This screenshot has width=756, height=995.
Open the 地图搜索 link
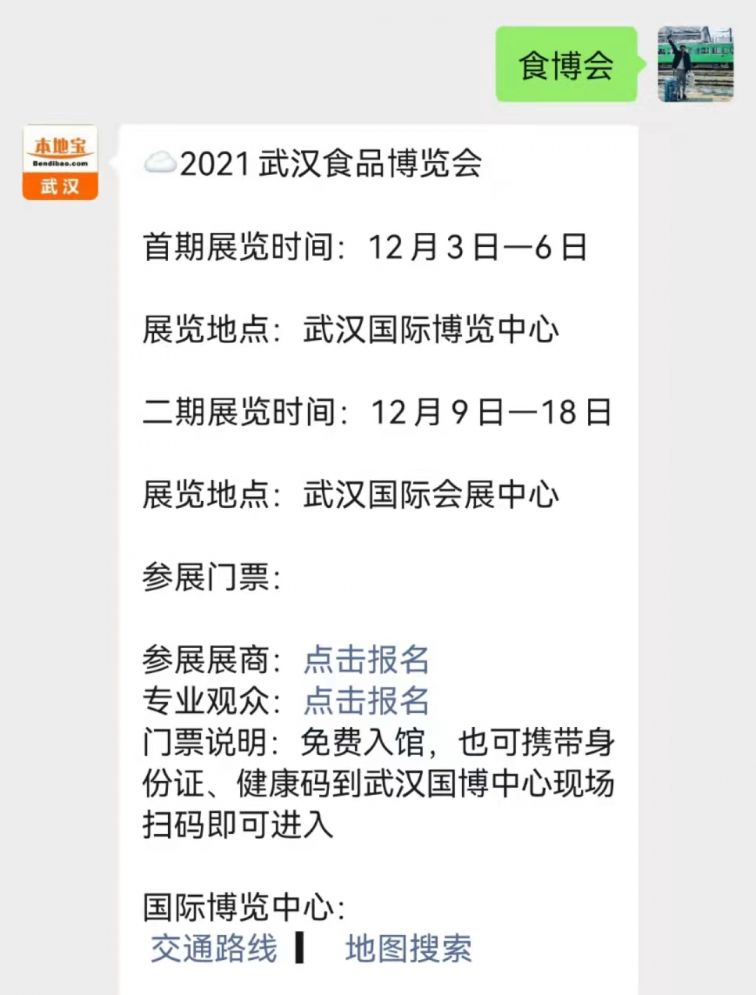click(x=408, y=948)
